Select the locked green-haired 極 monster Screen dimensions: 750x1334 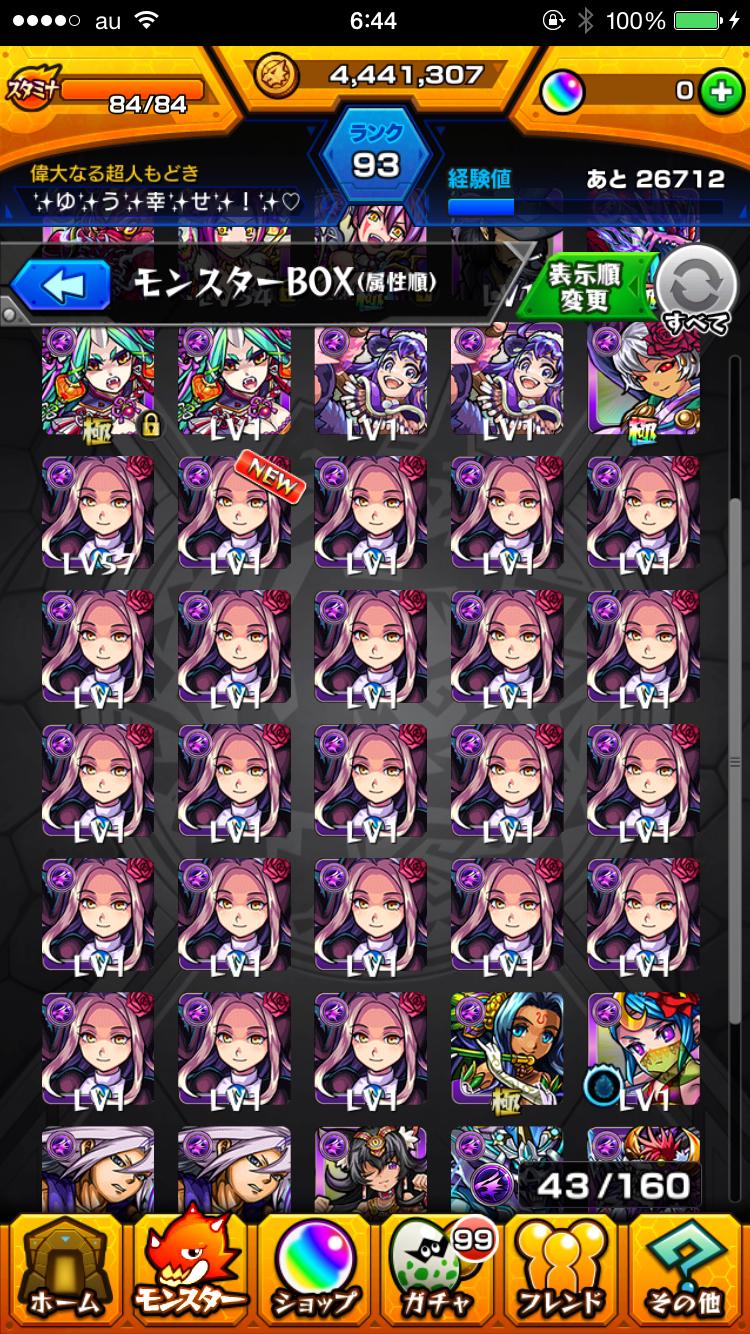(98, 380)
